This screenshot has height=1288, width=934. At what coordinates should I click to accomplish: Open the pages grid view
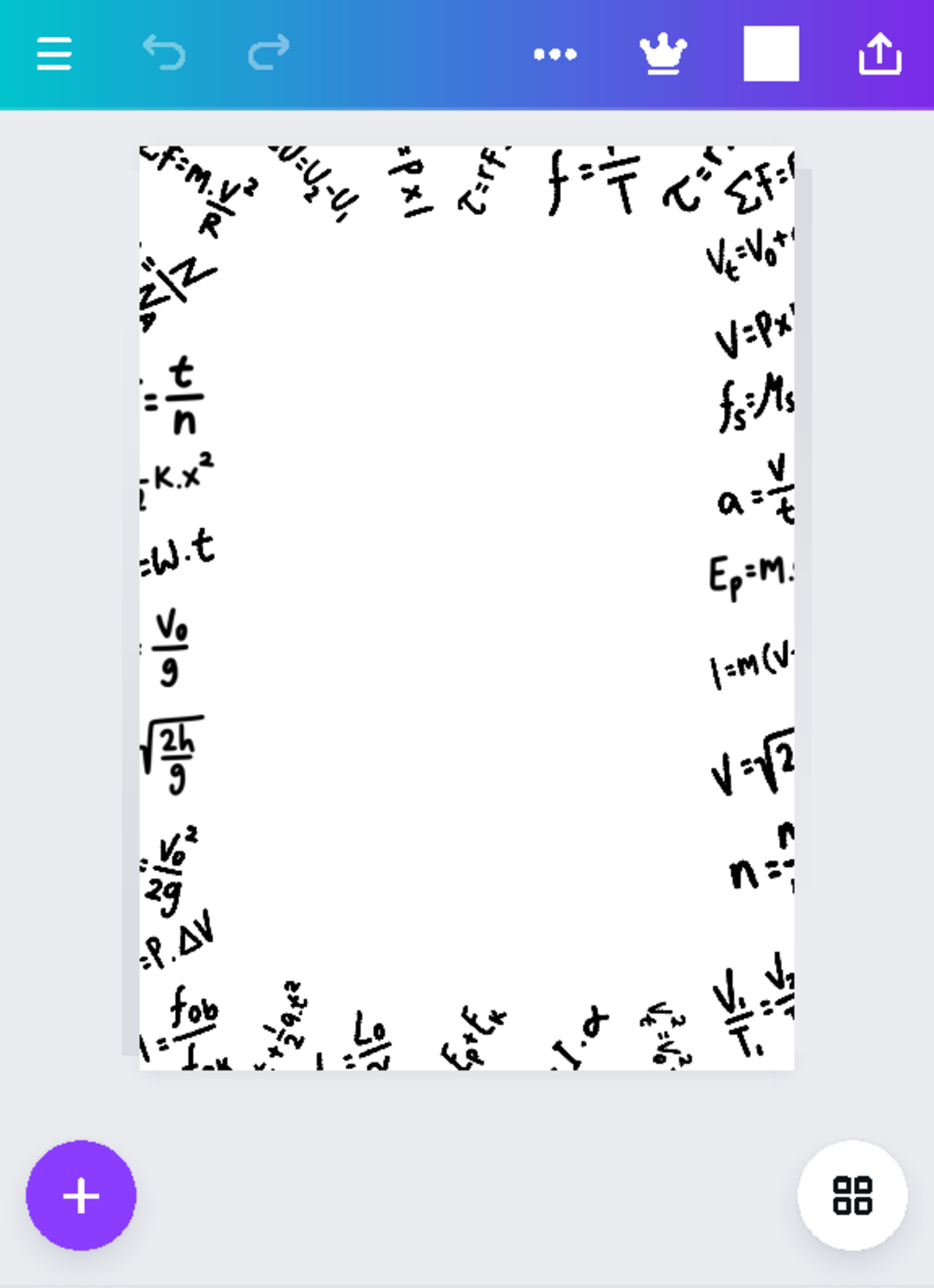click(853, 1197)
